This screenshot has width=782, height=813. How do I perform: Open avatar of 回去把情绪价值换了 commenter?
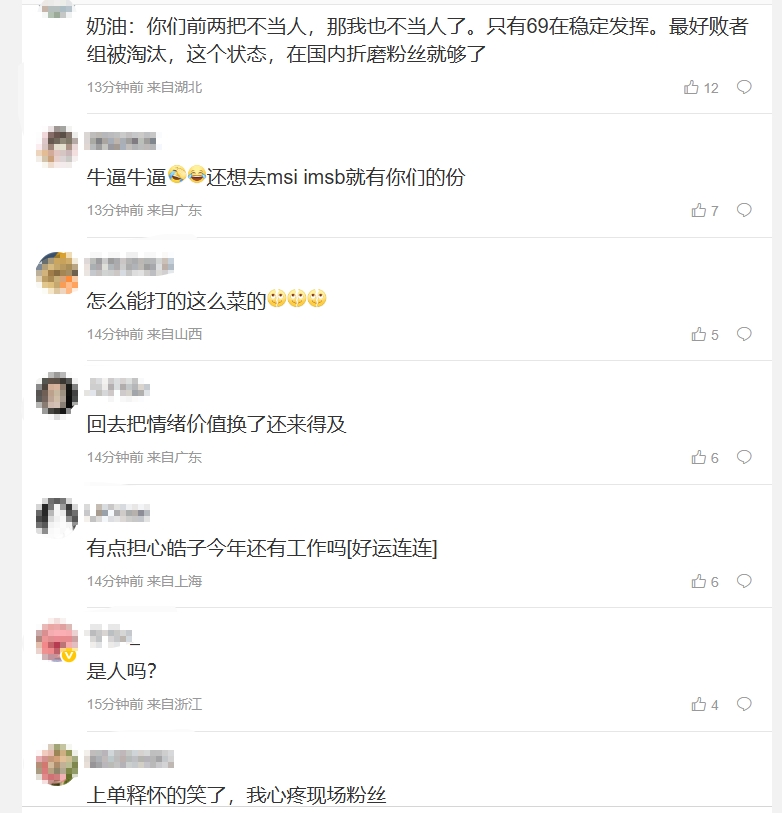click(x=57, y=394)
